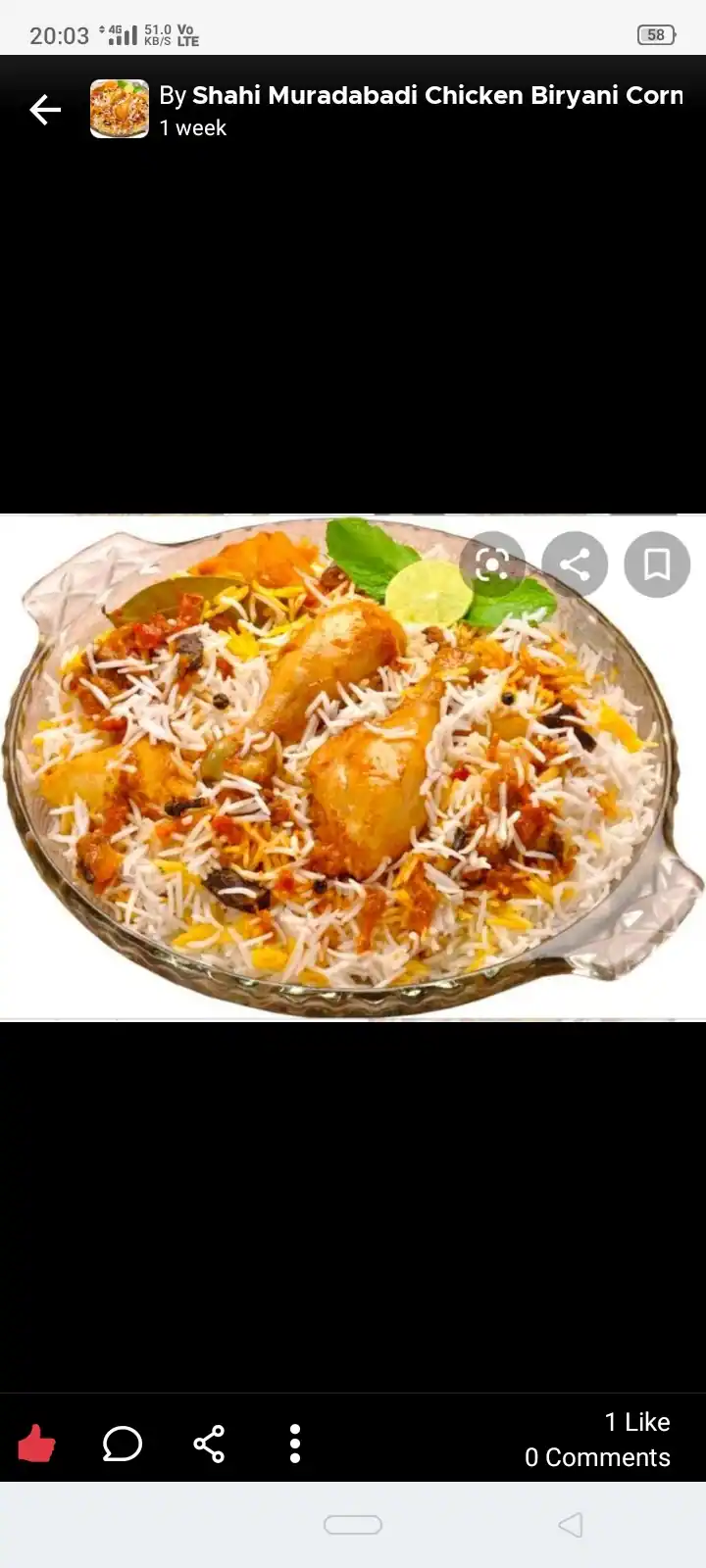Open Shahi Muradabadi Chicken Biryani profile picture
This screenshot has width=706, height=1568.
pos(120,109)
